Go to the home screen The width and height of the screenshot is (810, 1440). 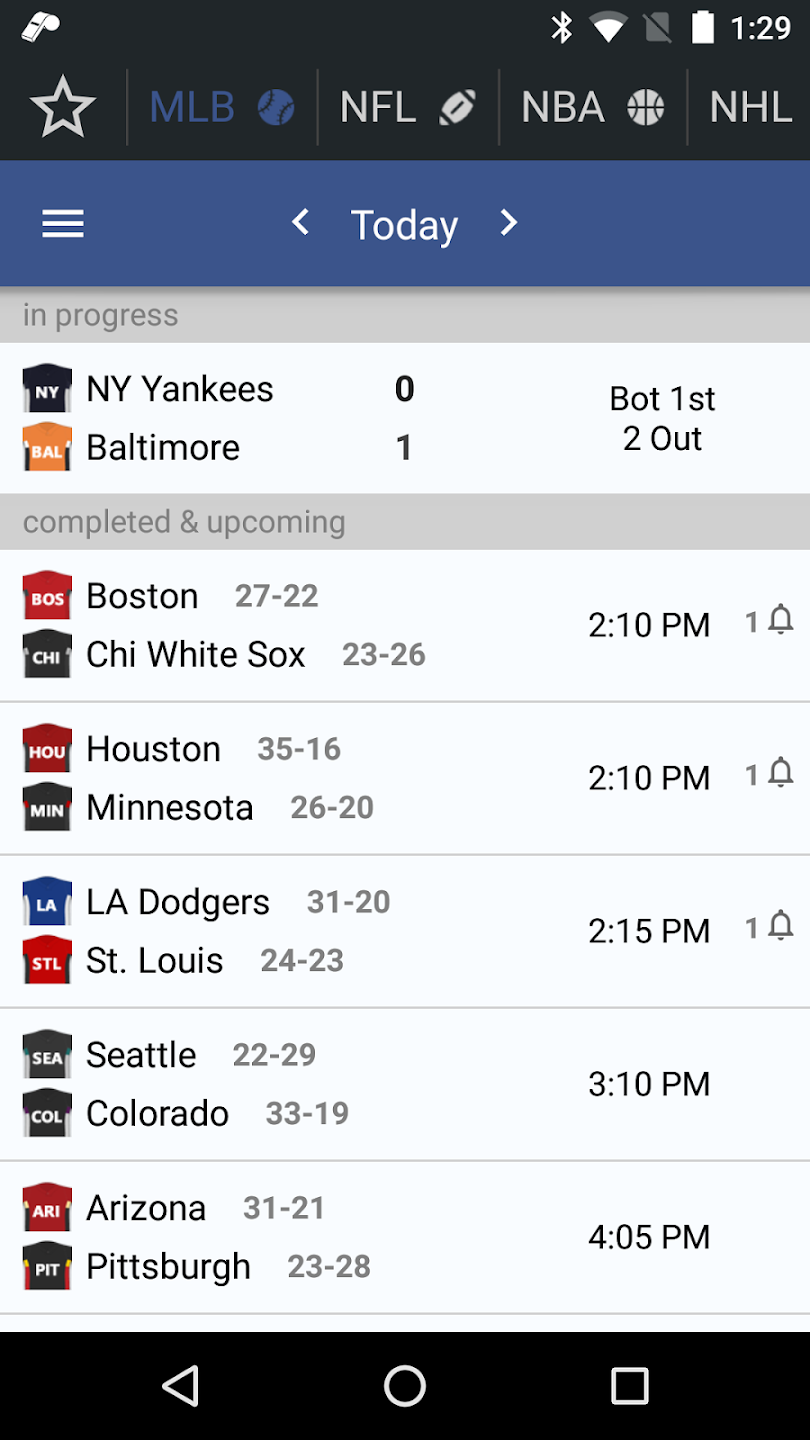tap(405, 1386)
